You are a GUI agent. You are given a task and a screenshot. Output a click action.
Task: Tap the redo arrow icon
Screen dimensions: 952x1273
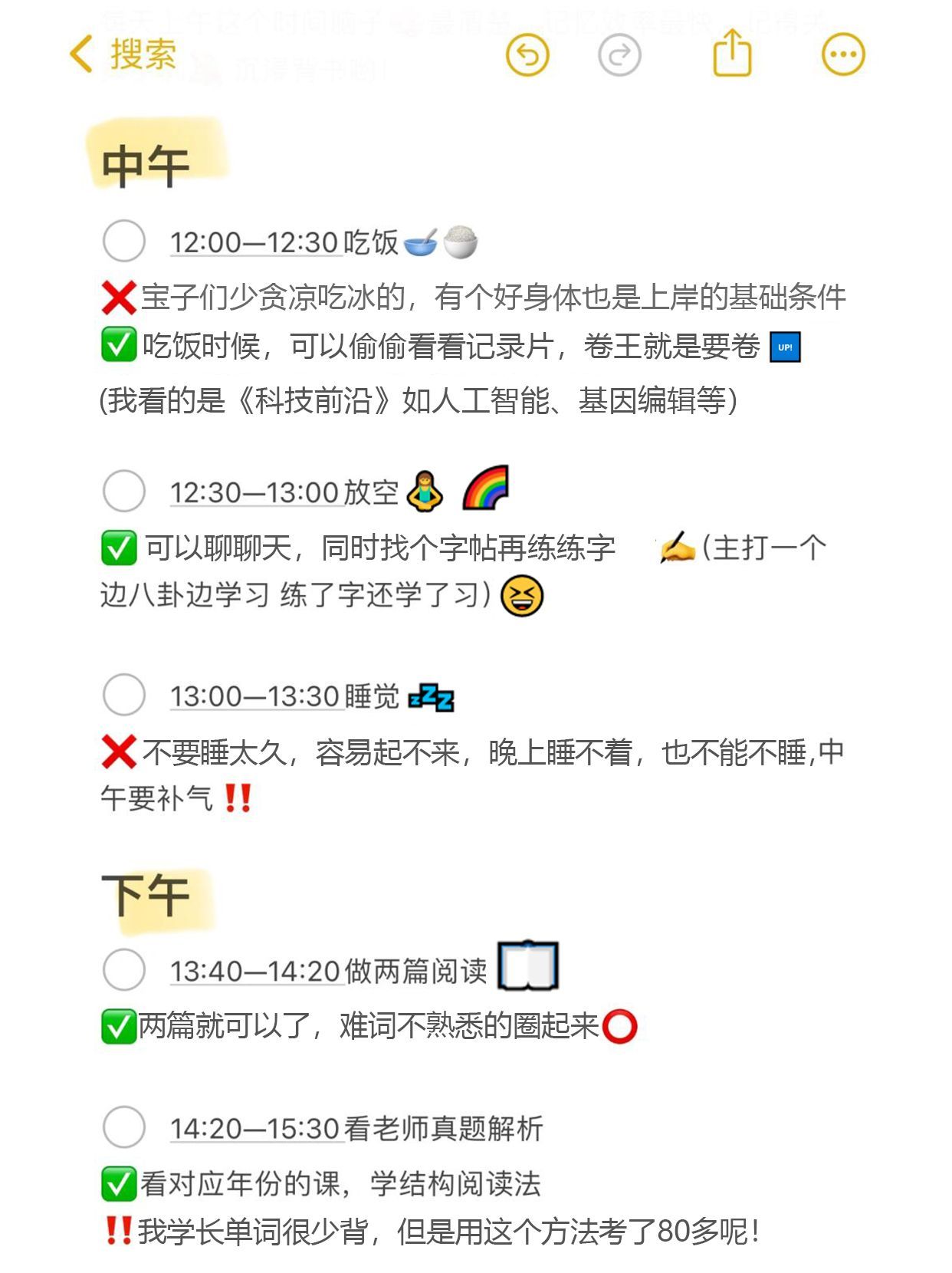[619, 54]
